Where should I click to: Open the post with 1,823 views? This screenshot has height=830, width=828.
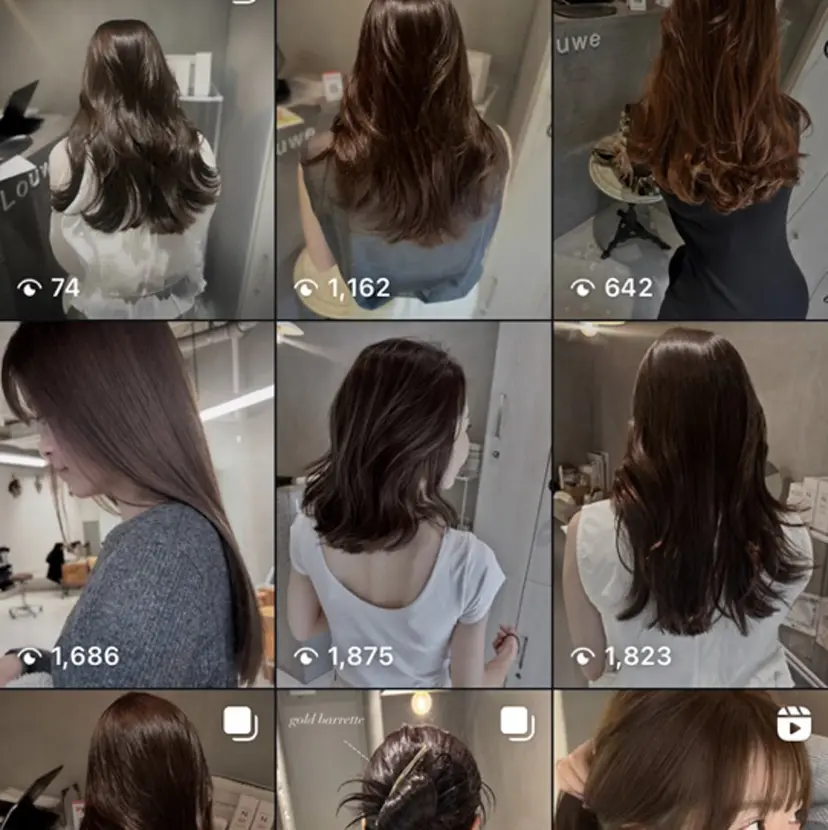(691, 503)
